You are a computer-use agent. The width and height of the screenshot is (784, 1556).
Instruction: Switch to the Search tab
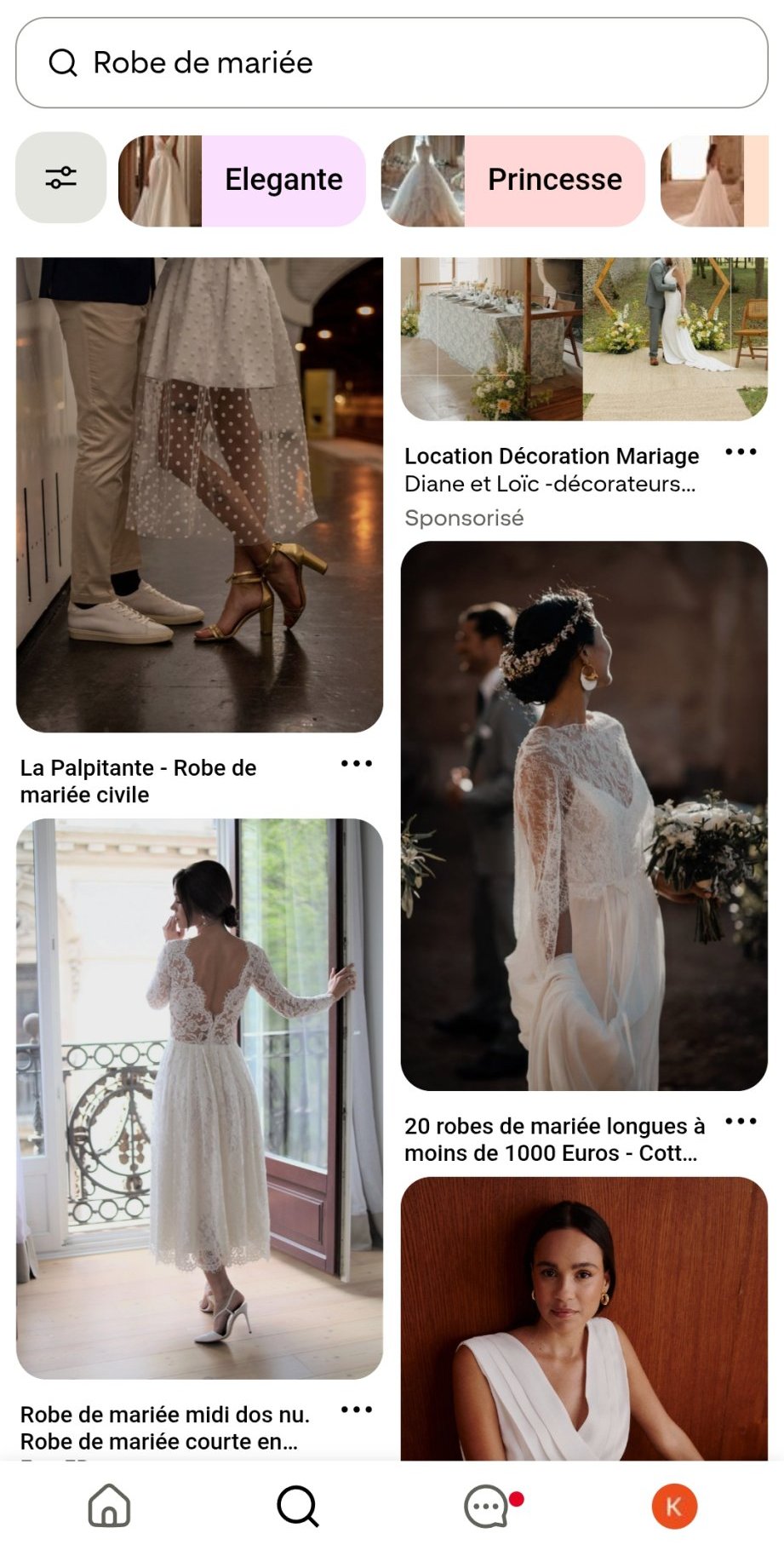pos(298,1506)
